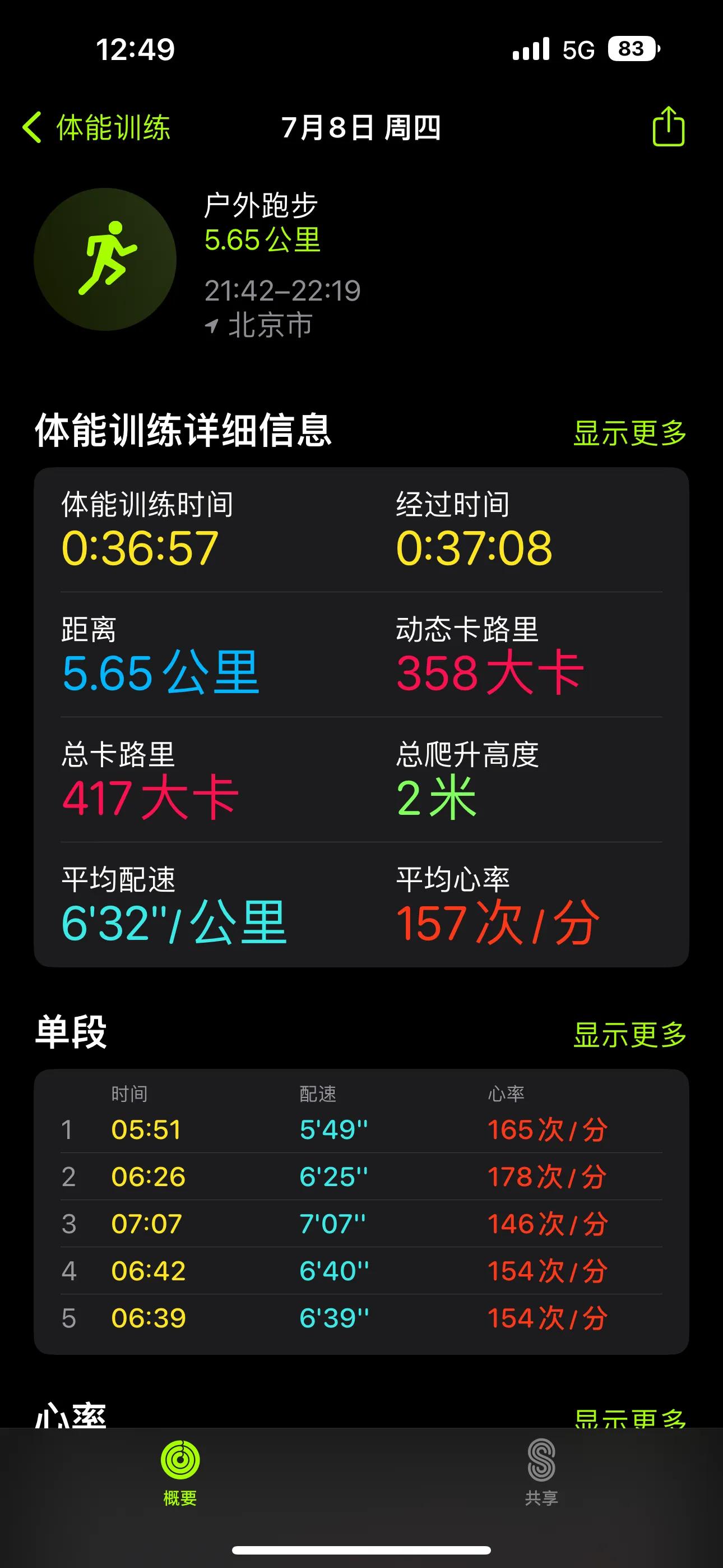The width and height of the screenshot is (723, 1568).
Task: Go back to 体能训练 list
Action: pyautogui.click(x=96, y=128)
